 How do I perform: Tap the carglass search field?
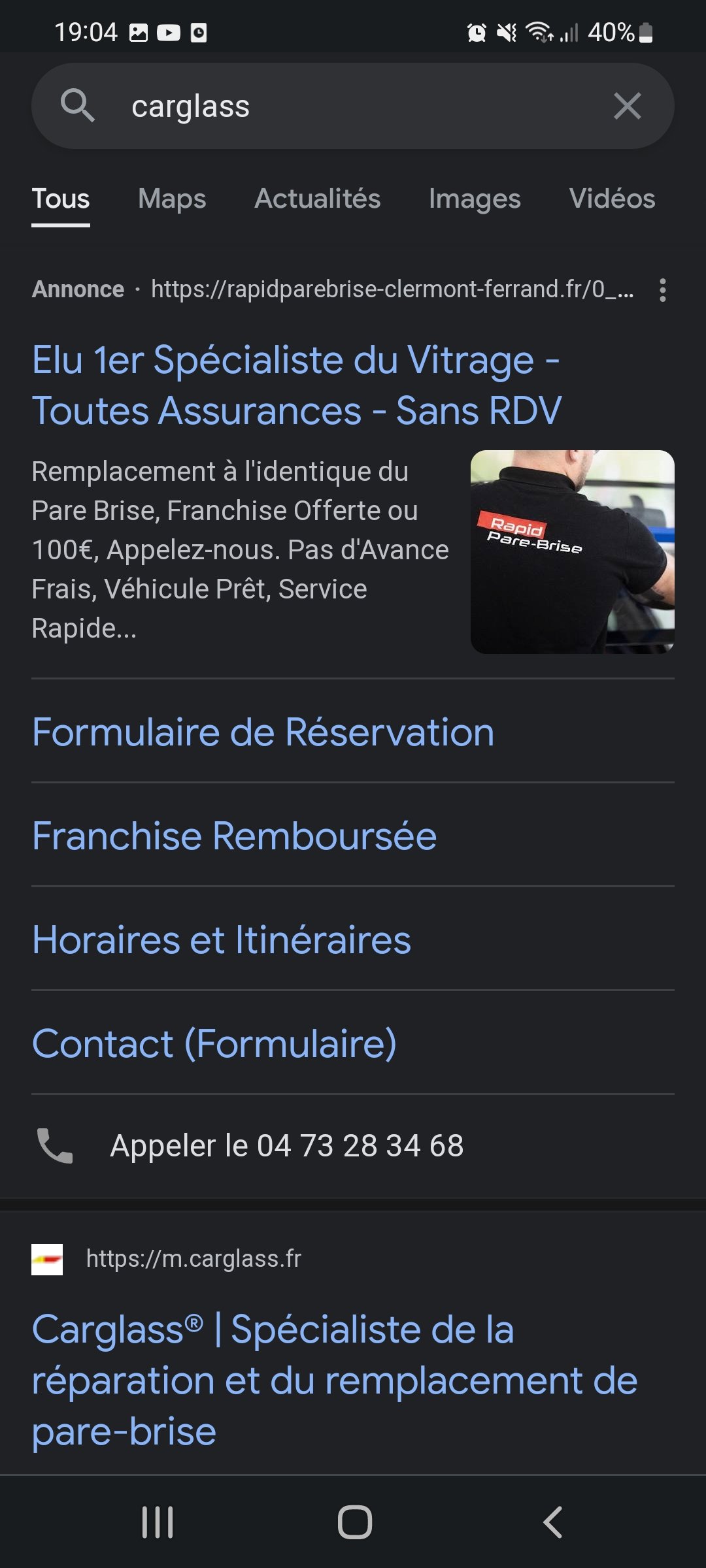[x=353, y=106]
